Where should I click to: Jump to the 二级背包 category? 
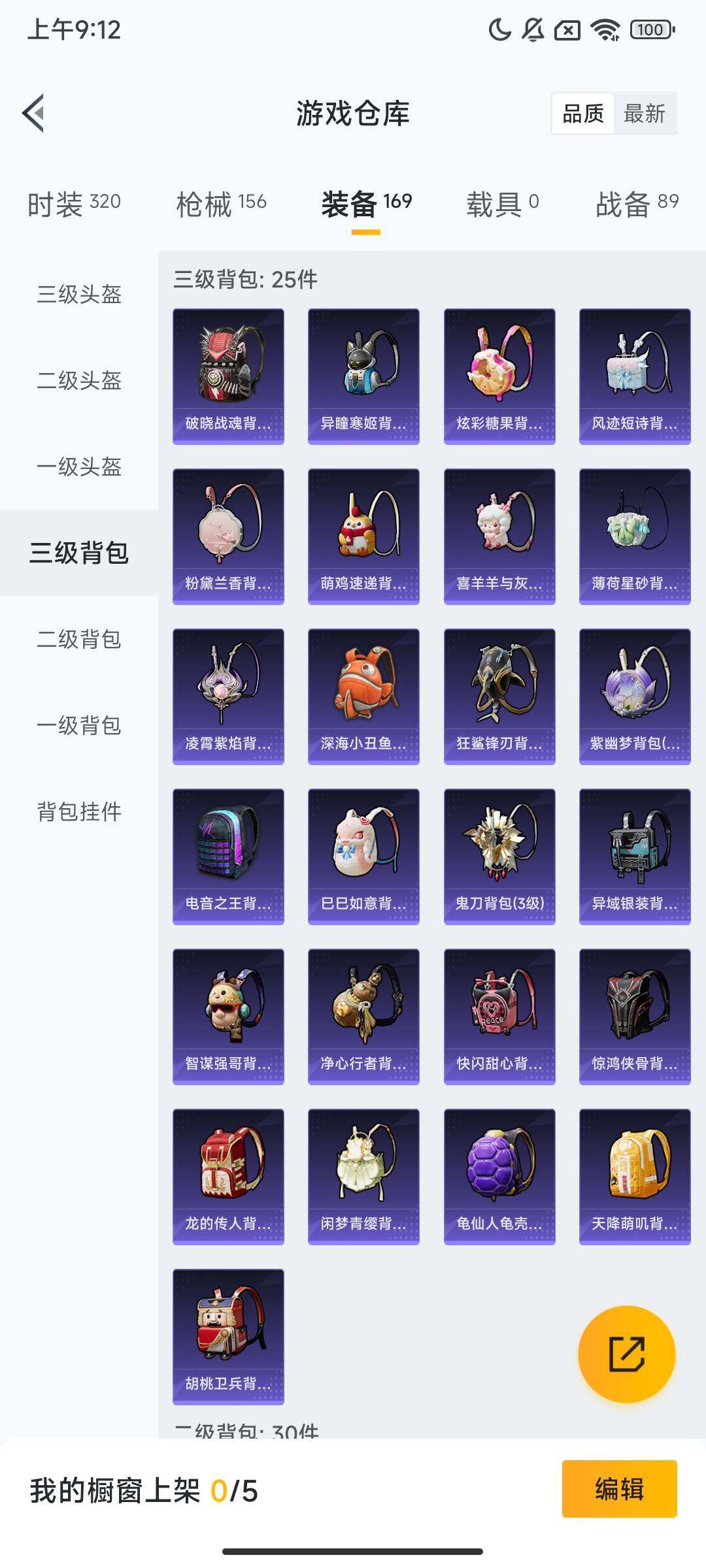click(x=79, y=639)
